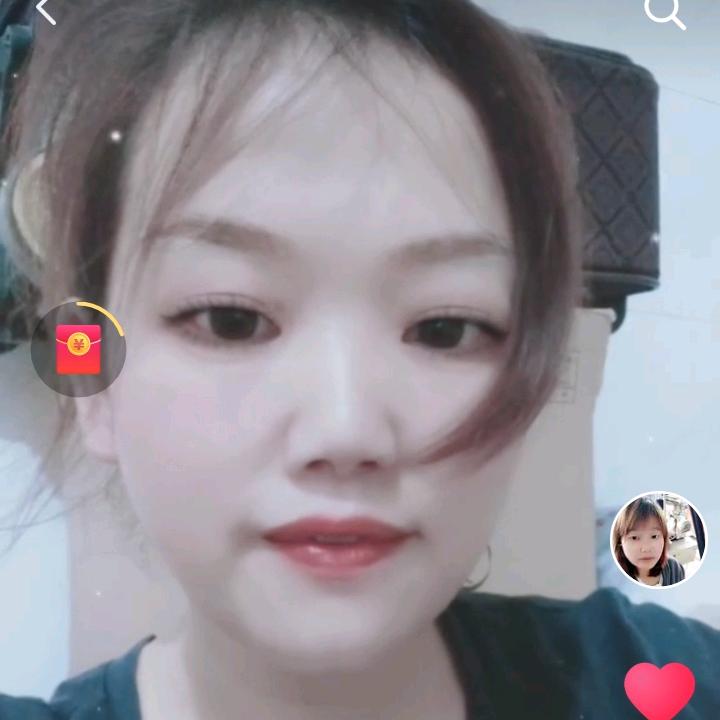
Task: Open the red envelope reward timer
Action: pos(78,349)
